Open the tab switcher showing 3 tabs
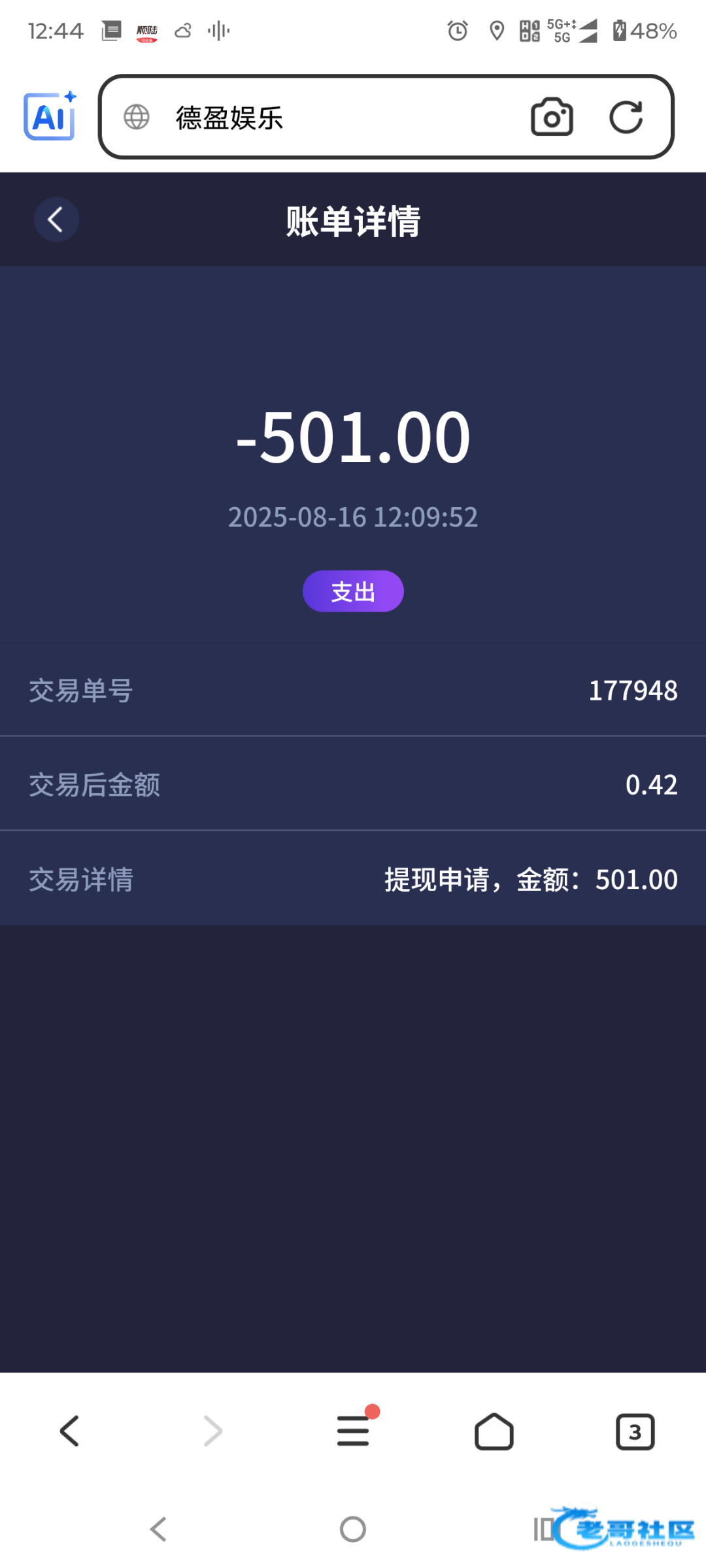The width and height of the screenshot is (706, 1568). click(635, 1431)
